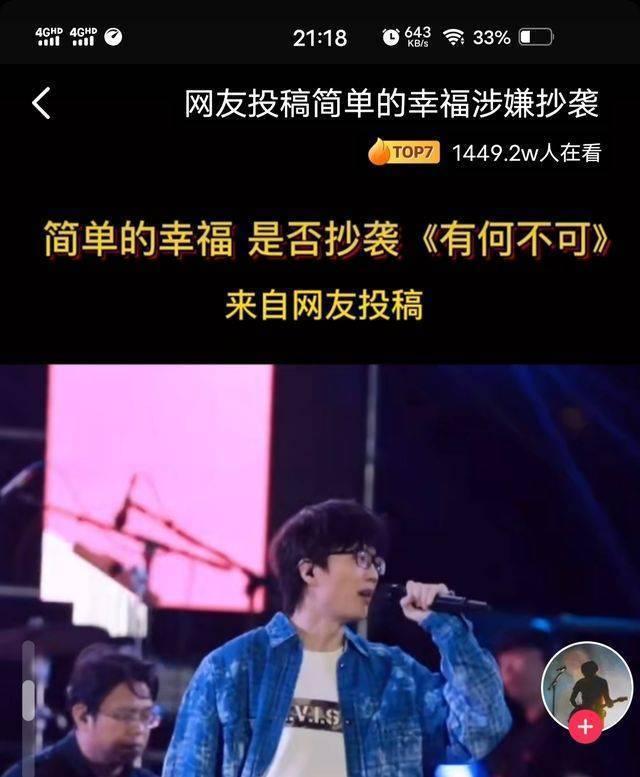This screenshot has height=777, width=640.
Task: Follow the creator via the plus button
Action: (x=585, y=727)
